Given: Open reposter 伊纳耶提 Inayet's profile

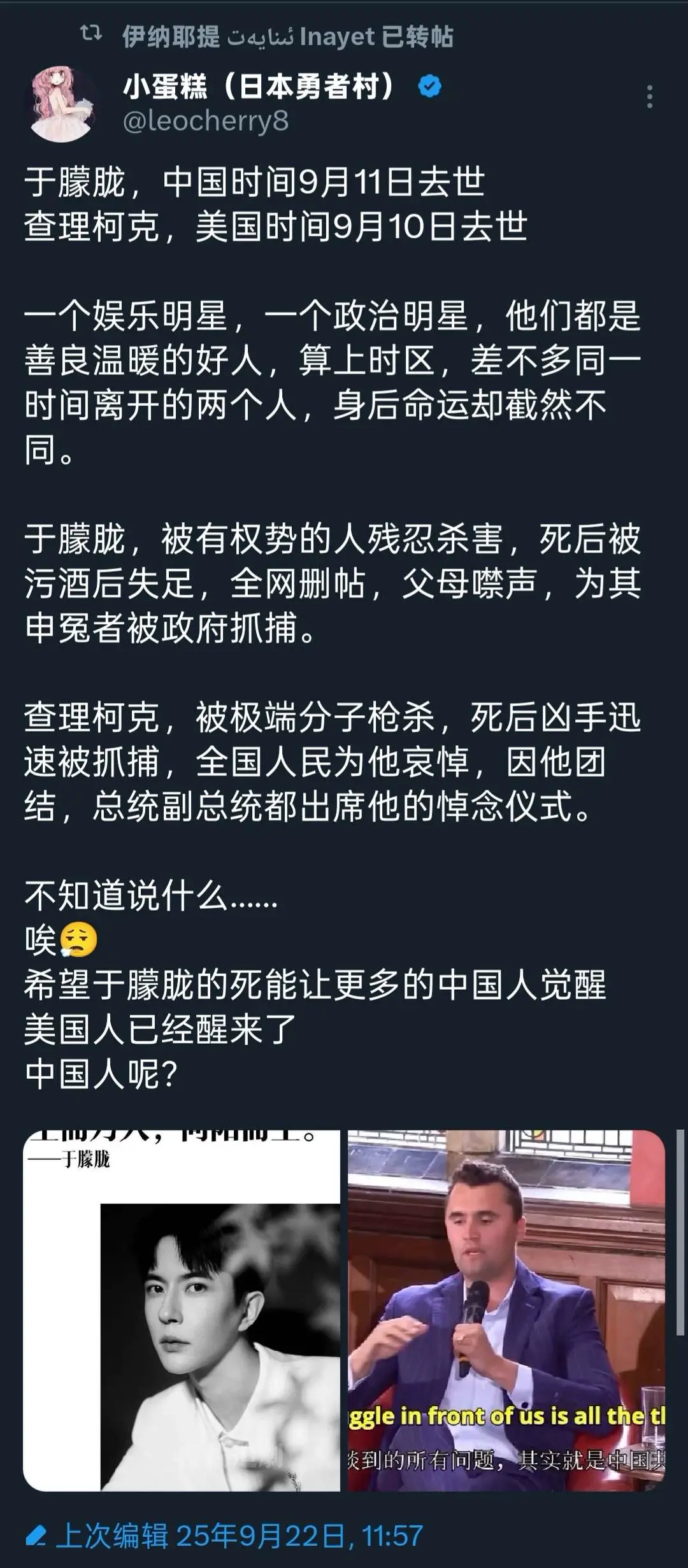Looking at the screenshot, I should click(287, 36).
